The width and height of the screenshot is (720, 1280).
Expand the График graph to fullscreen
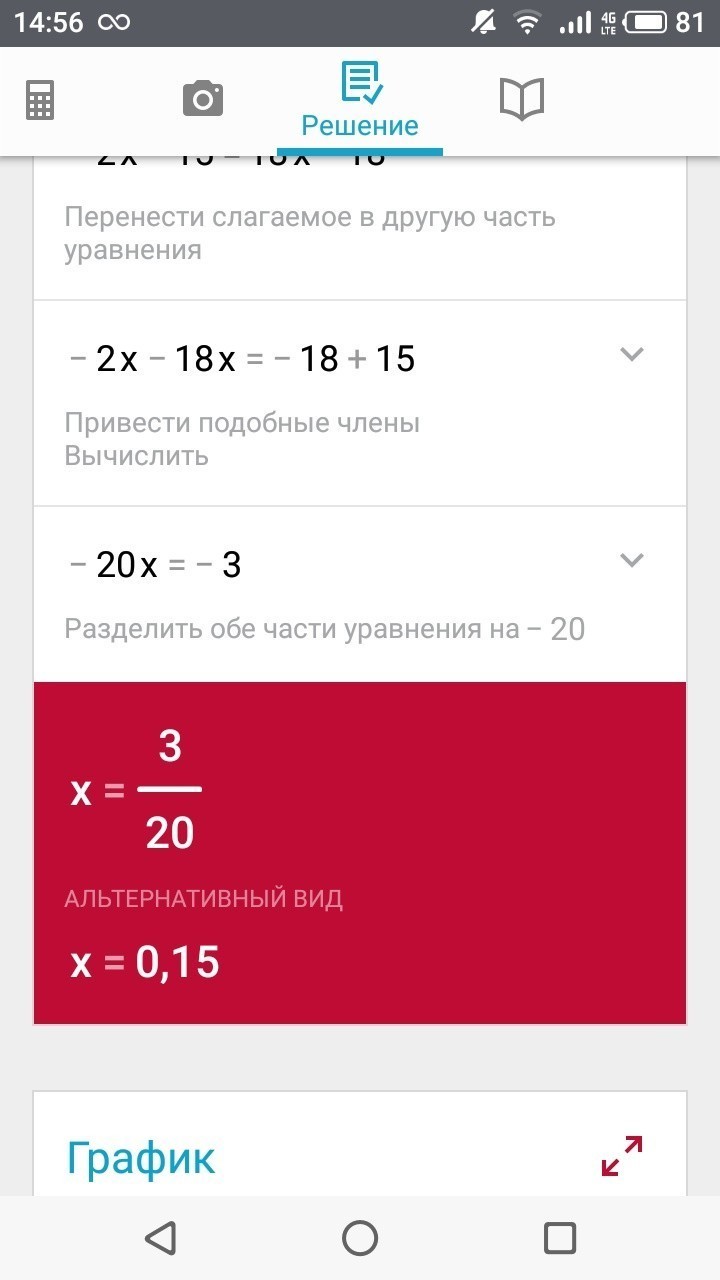coord(621,1155)
